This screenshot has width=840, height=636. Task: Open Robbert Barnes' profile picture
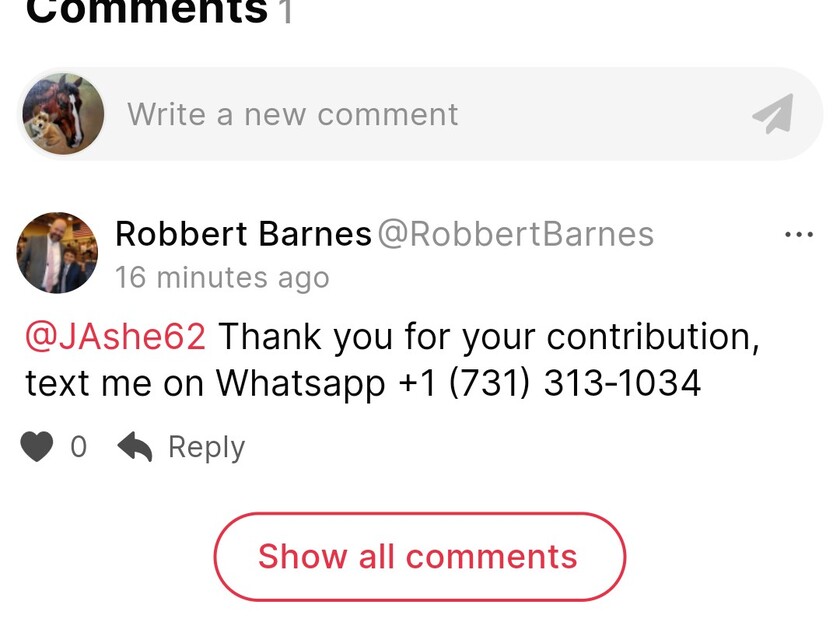(58, 253)
